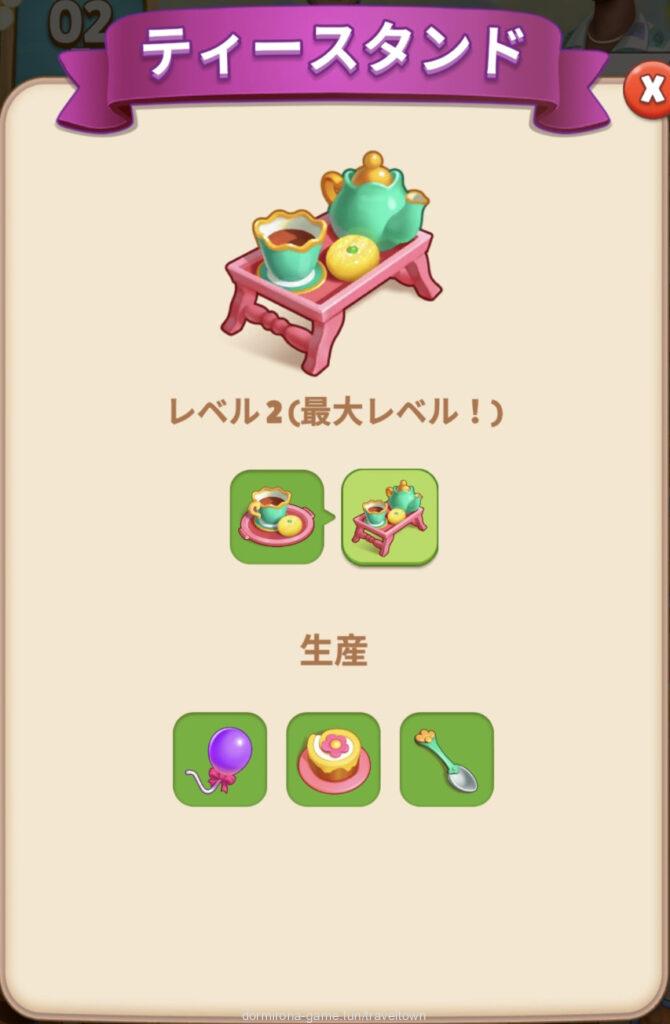Viewport: 670px width, 1024px height.
Task: Close the ティースタンド dialog
Action: 647,92
